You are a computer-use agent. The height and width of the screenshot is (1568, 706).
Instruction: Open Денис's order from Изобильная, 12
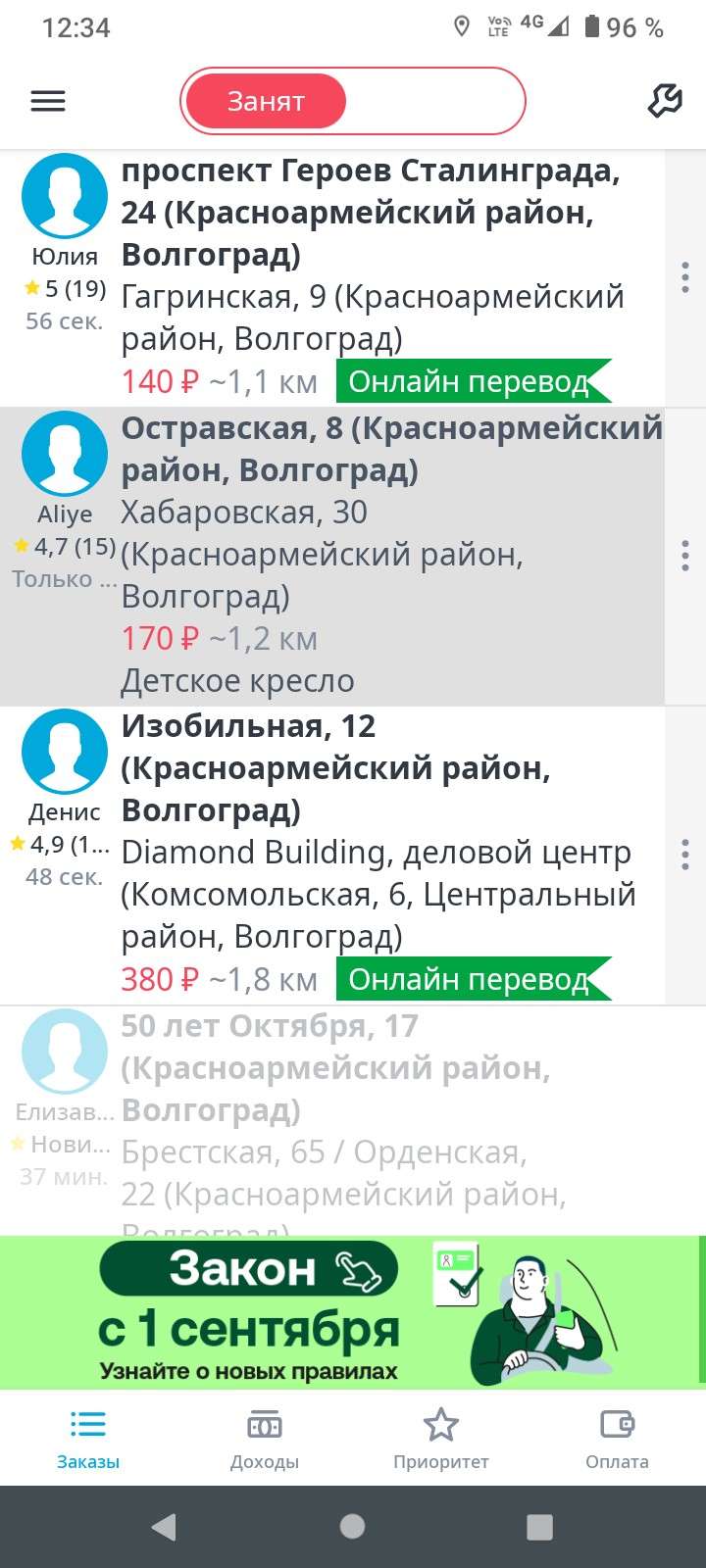pos(373,853)
